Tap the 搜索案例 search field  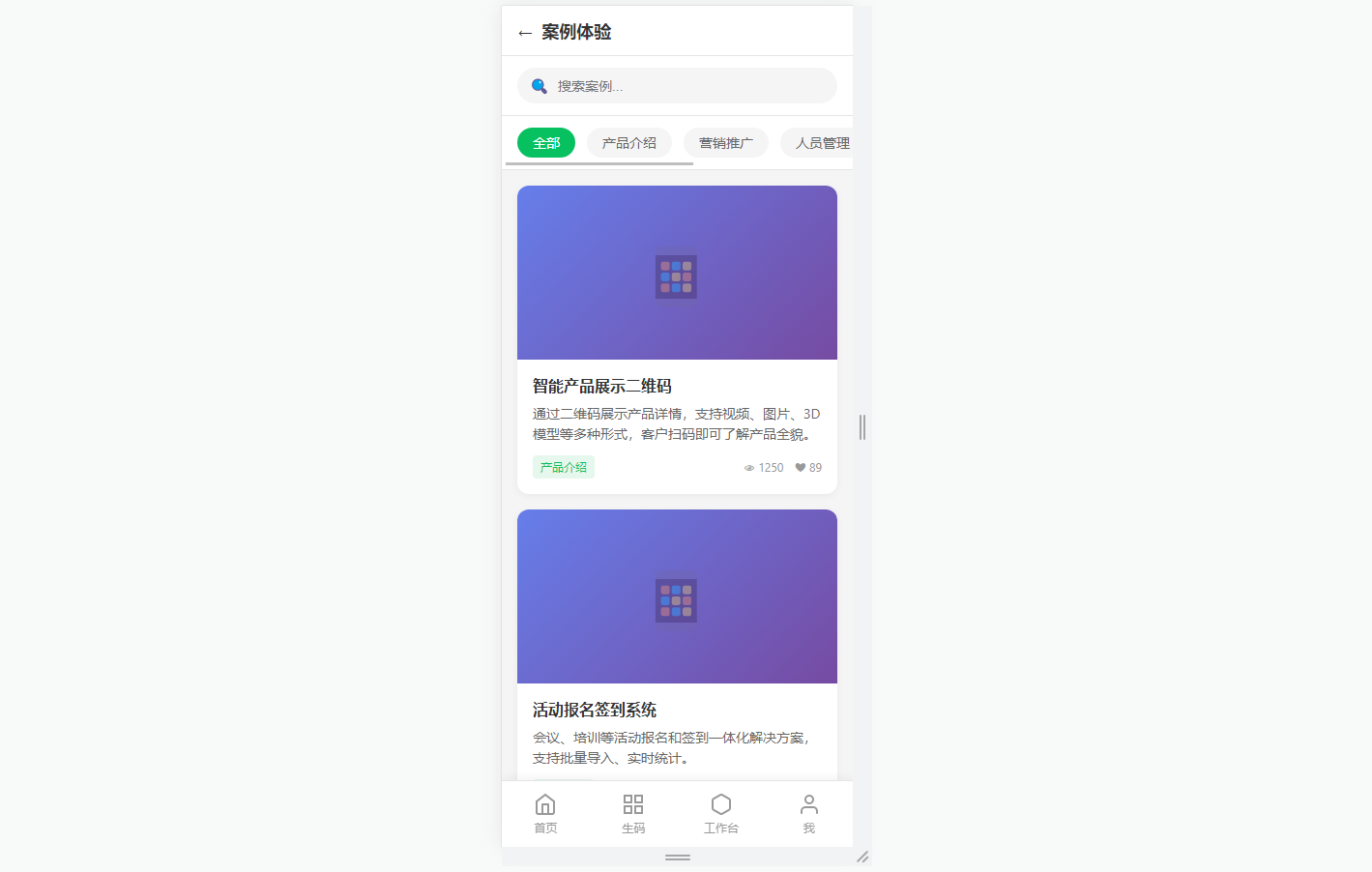point(686,86)
